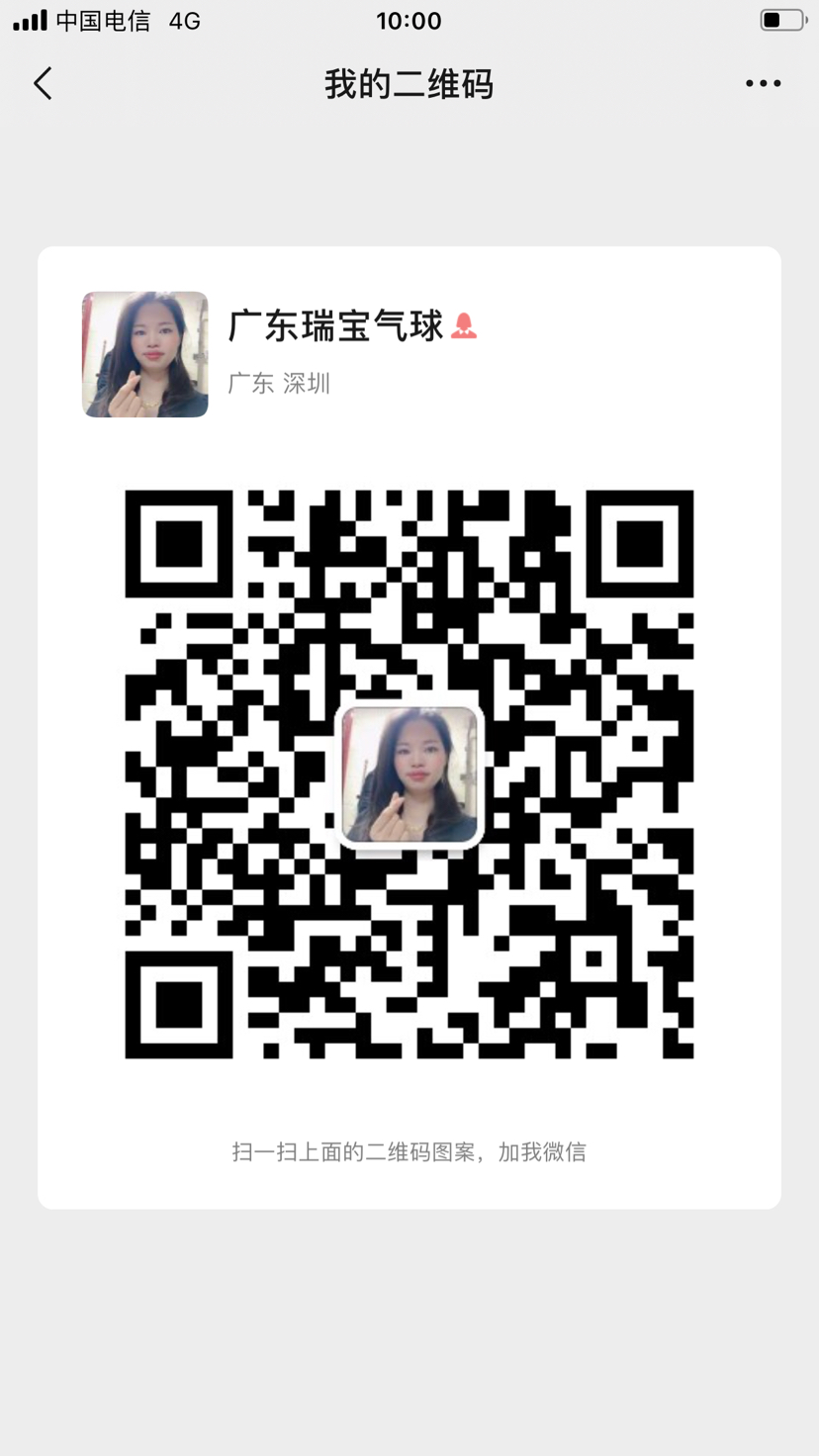Open the three-dot more options menu
Viewport: 819px width, 1456px height.
[x=763, y=84]
